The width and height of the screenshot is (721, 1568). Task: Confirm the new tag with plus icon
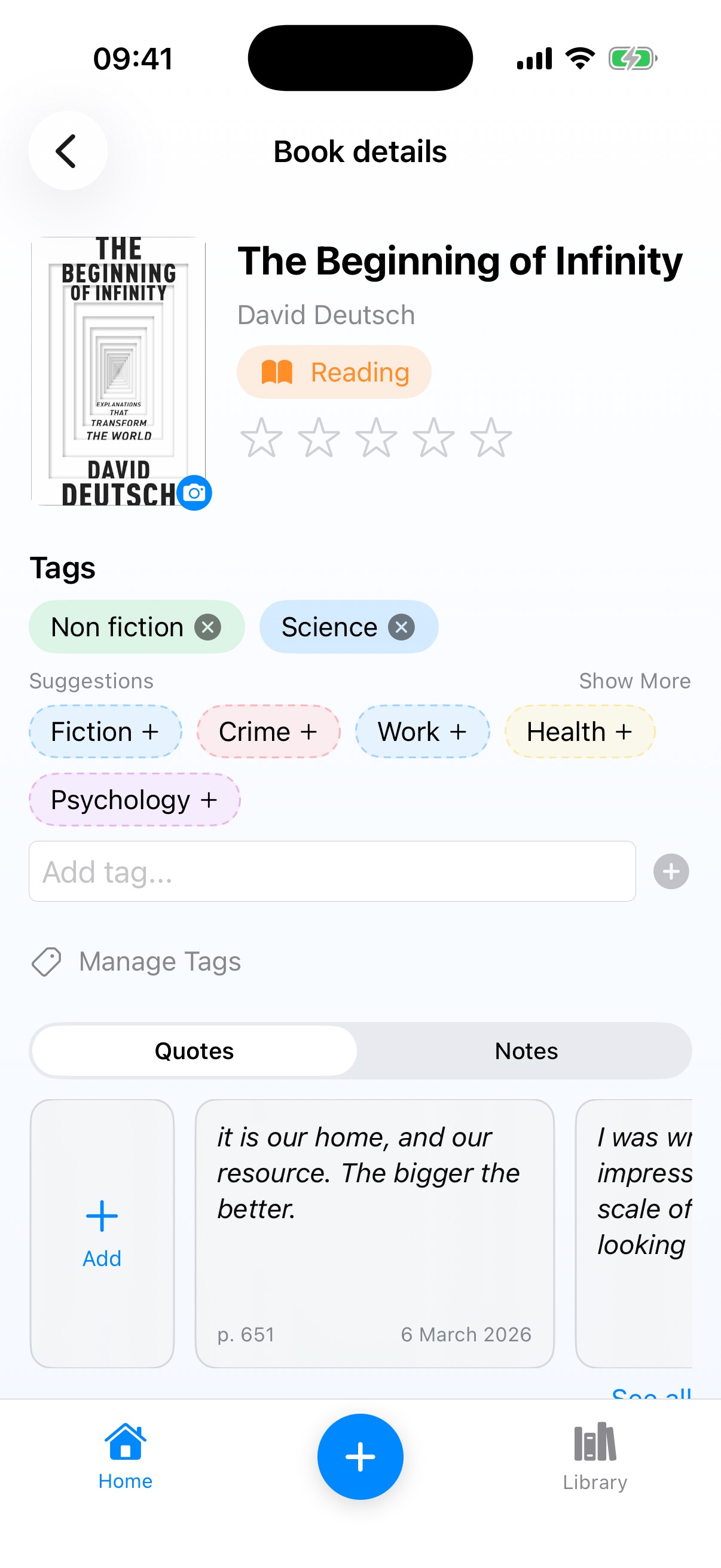(671, 872)
